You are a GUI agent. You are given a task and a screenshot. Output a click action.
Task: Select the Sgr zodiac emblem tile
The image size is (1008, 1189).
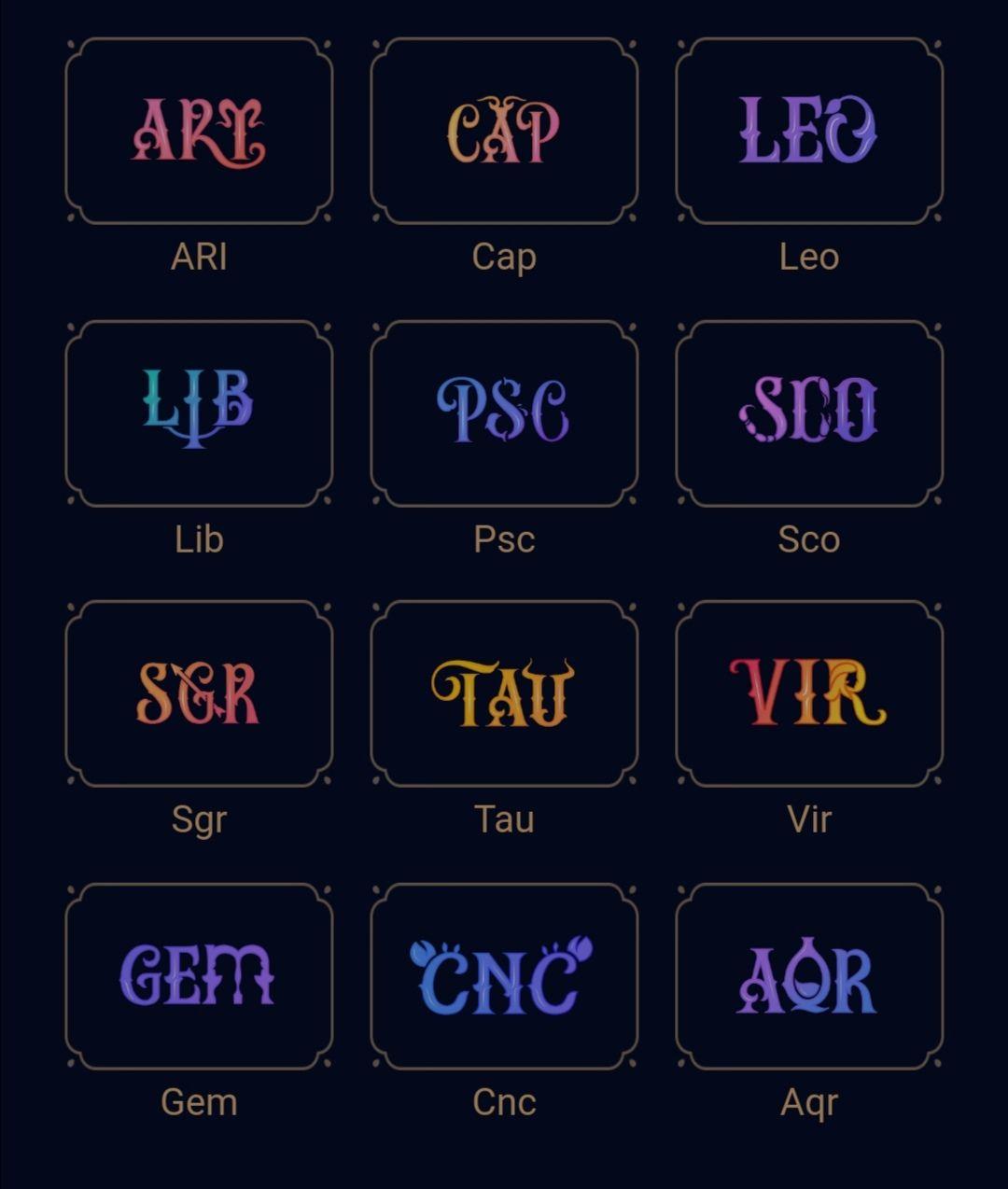click(198, 693)
